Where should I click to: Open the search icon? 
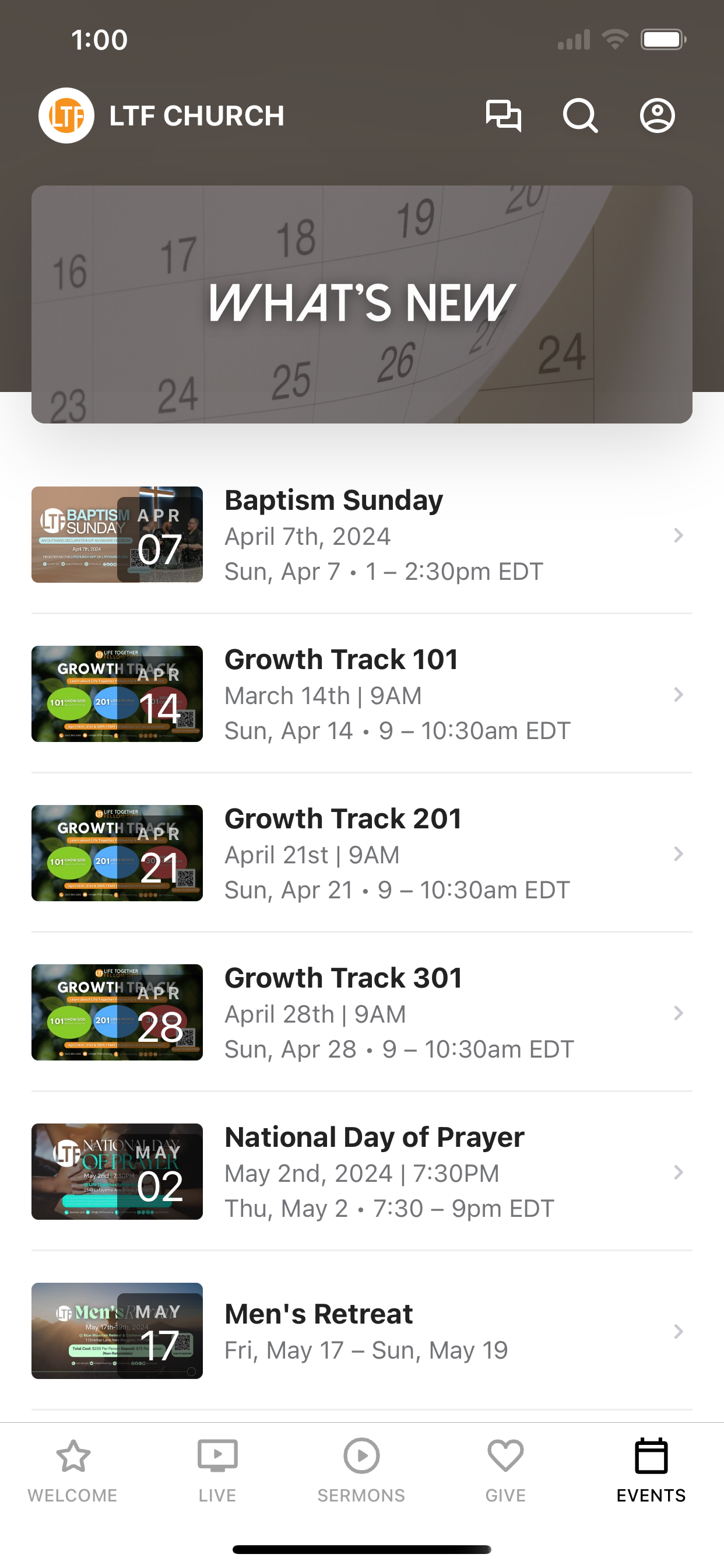(581, 116)
